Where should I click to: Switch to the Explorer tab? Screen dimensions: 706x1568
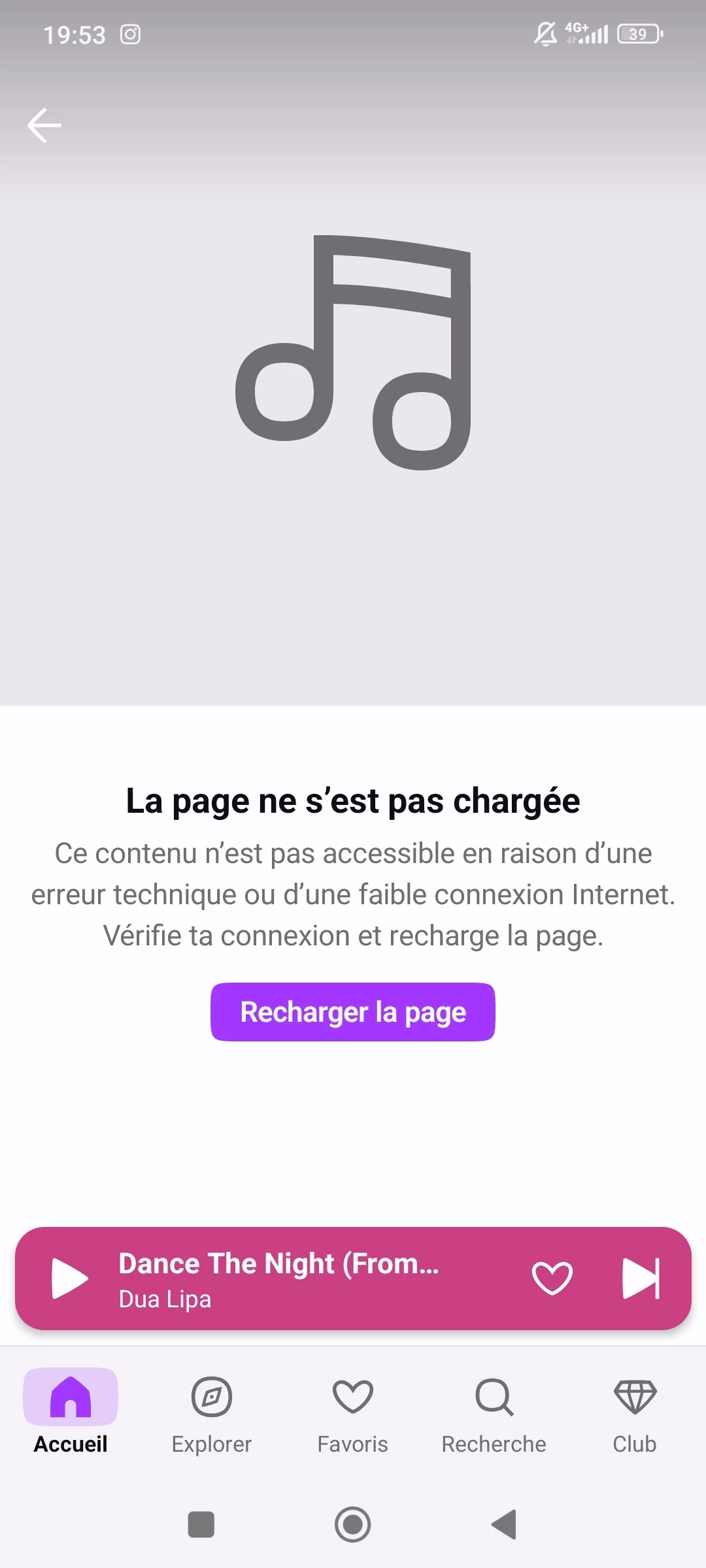coord(212,1411)
